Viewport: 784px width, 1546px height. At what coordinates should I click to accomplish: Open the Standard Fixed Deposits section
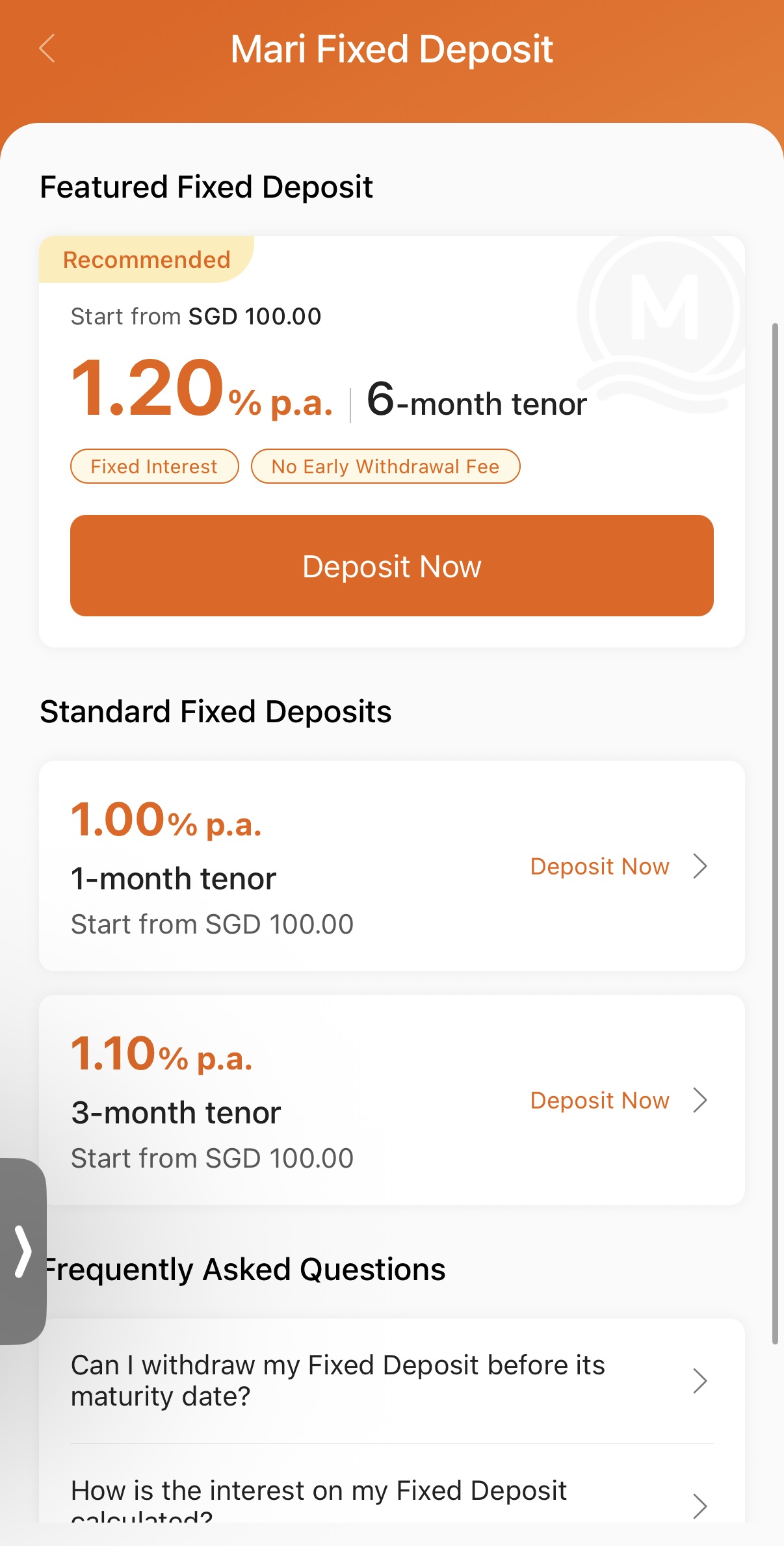click(216, 711)
